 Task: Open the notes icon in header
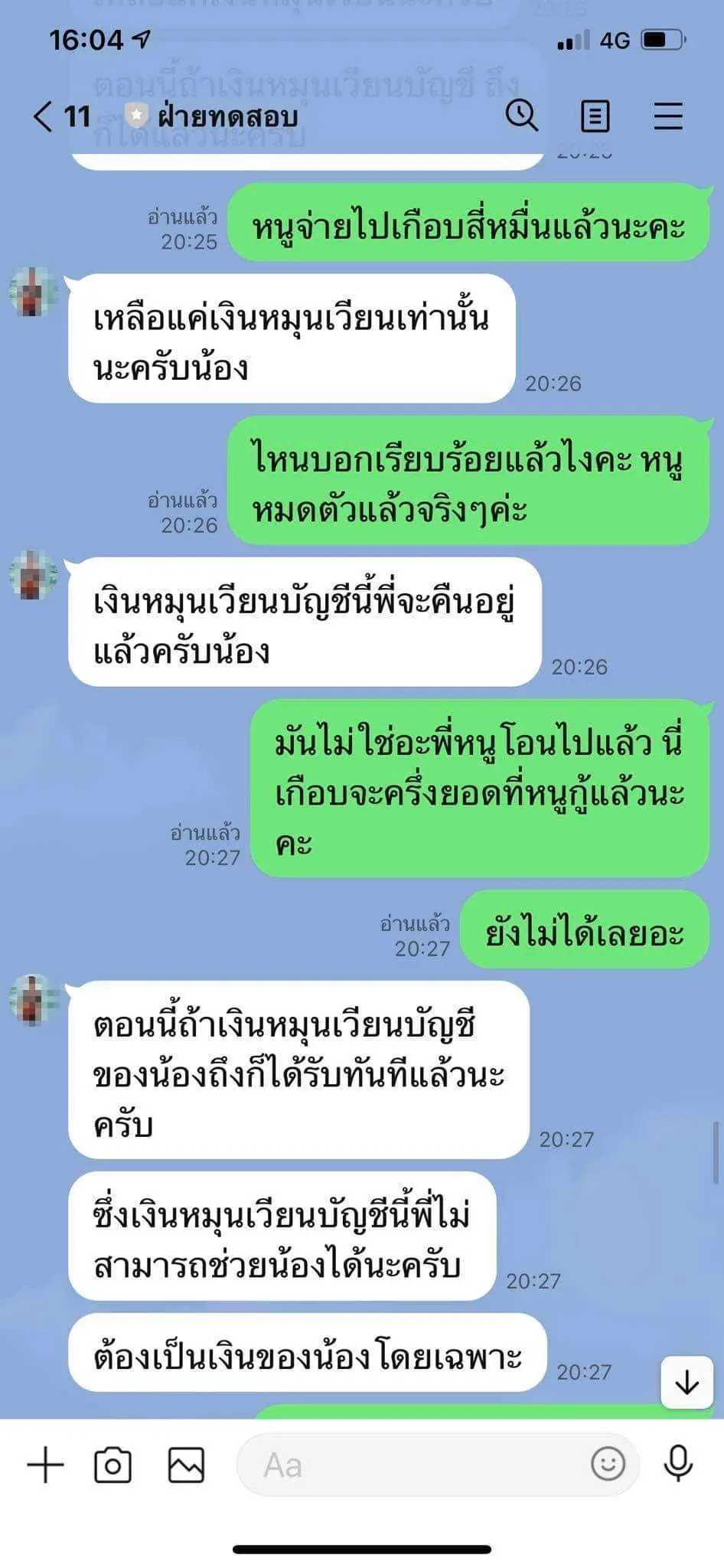coord(595,116)
